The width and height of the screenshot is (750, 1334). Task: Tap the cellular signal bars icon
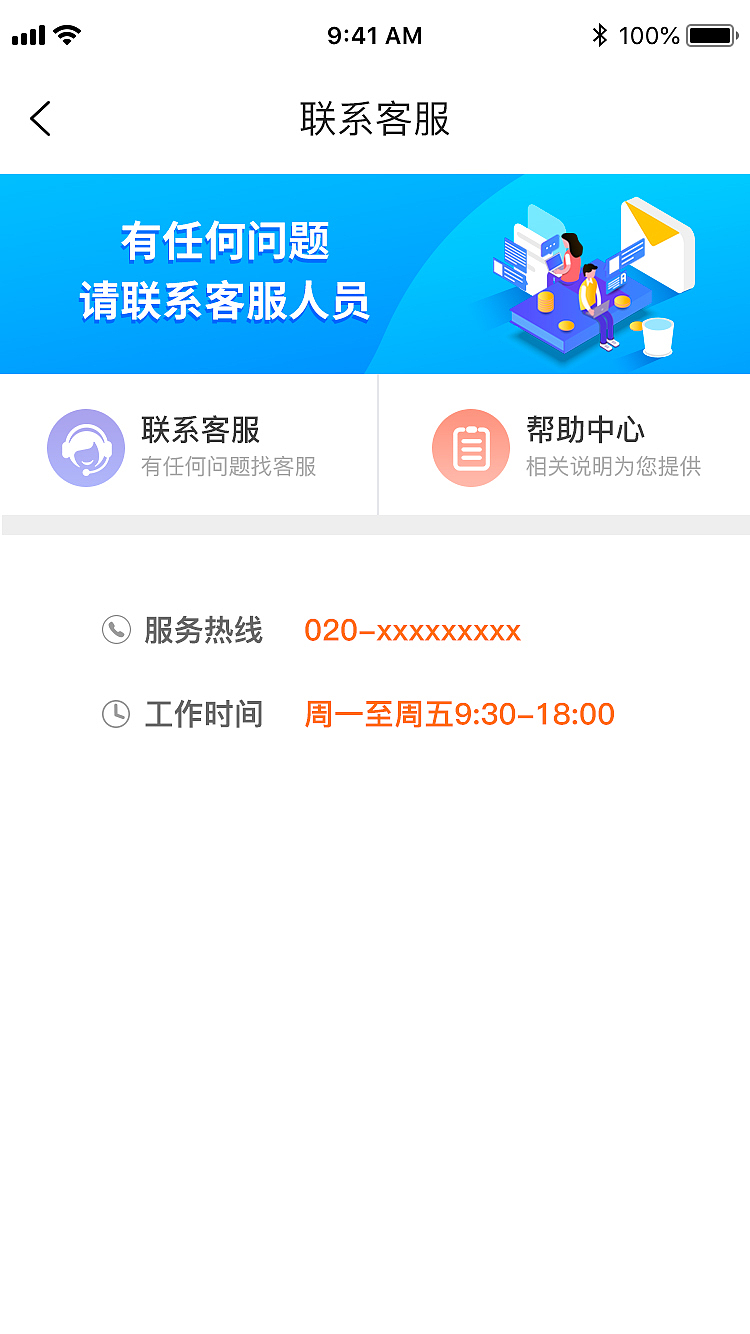(27, 34)
